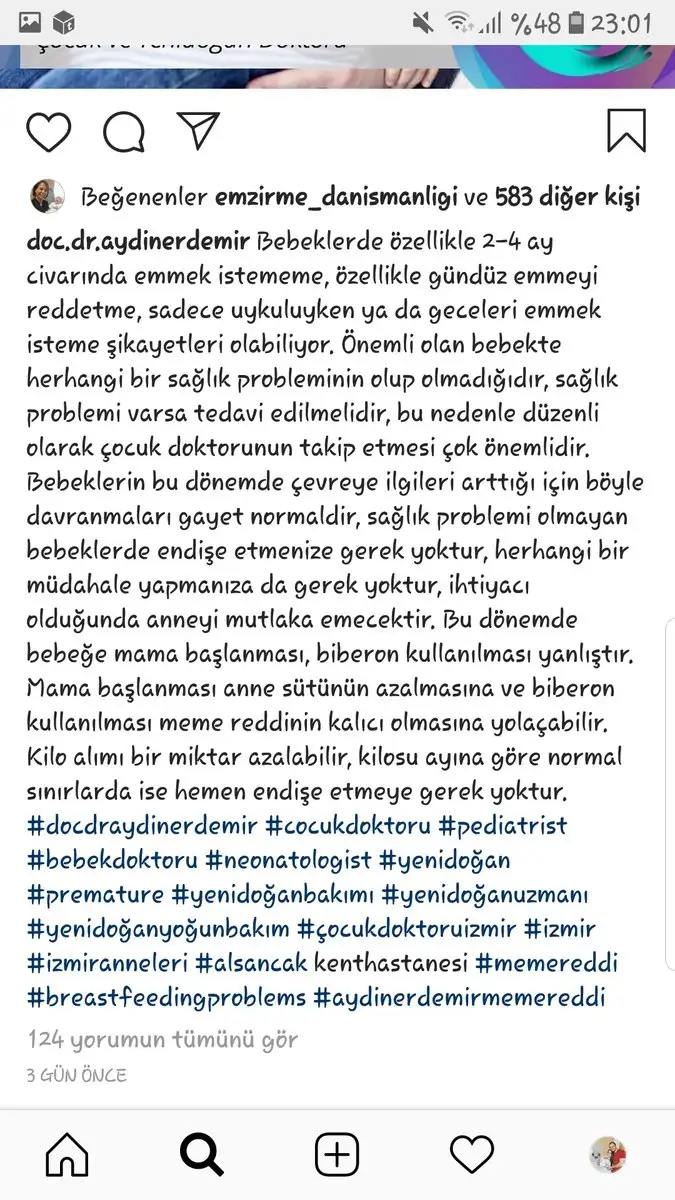This screenshot has height=1200, width=675.
Task: Go to the Home feed tab
Action: 67,1155
